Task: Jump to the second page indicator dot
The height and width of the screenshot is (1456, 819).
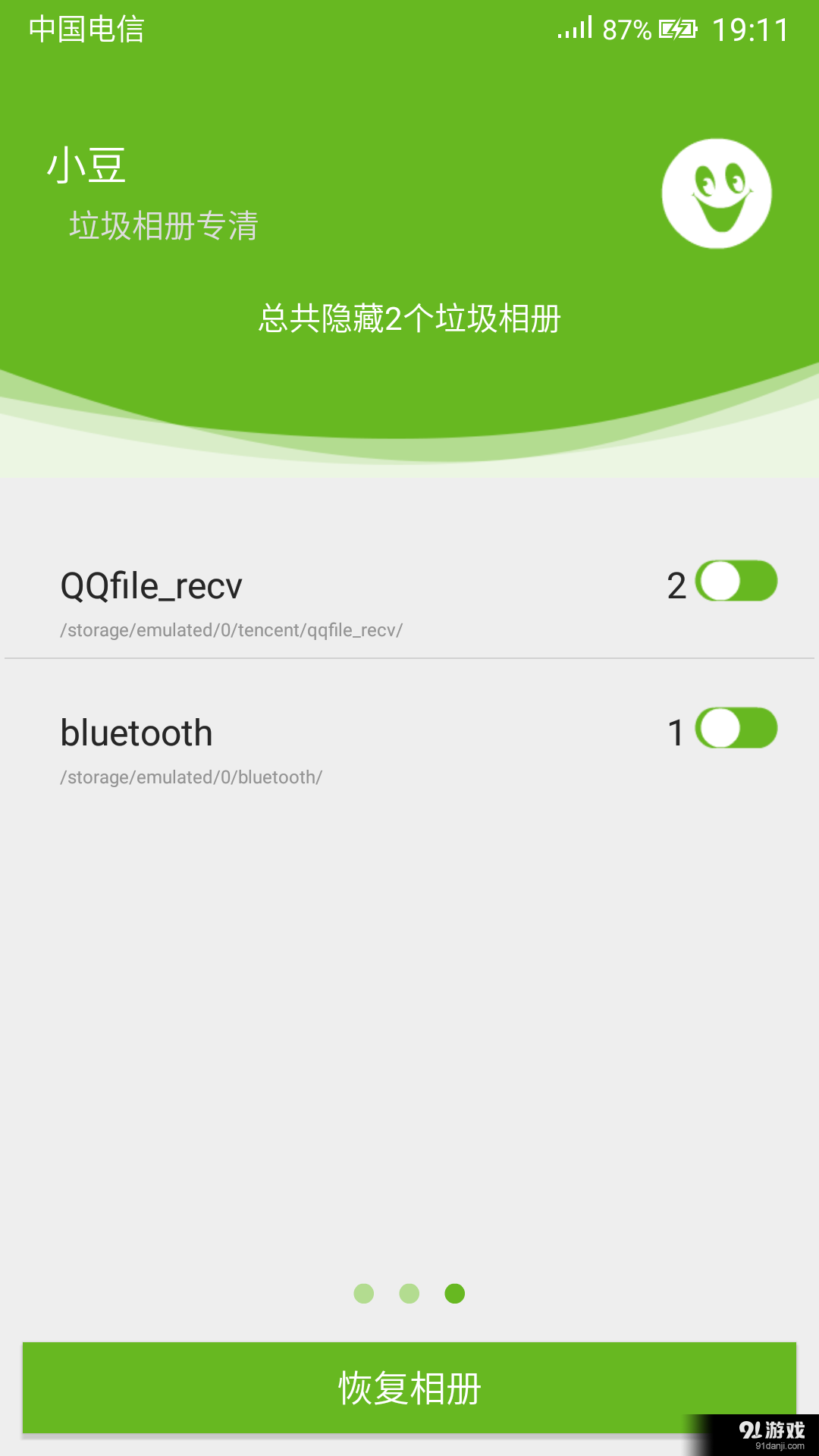Action: [x=409, y=1294]
